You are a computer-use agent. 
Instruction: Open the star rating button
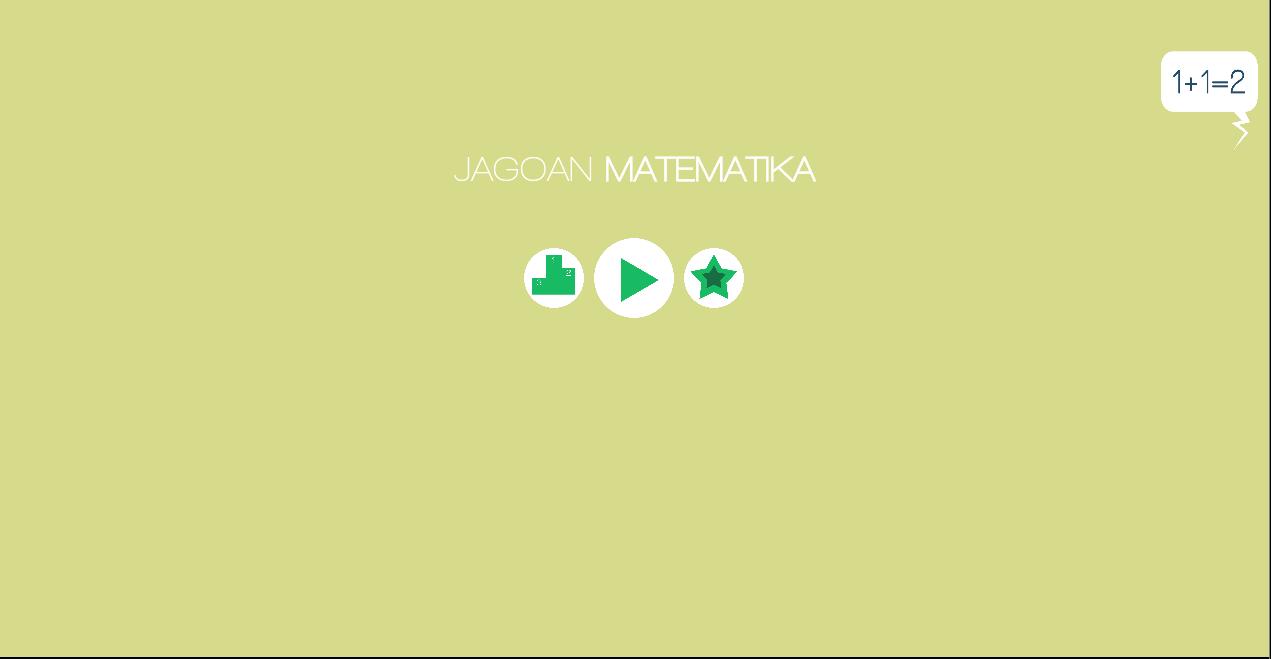tap(714, 278)
